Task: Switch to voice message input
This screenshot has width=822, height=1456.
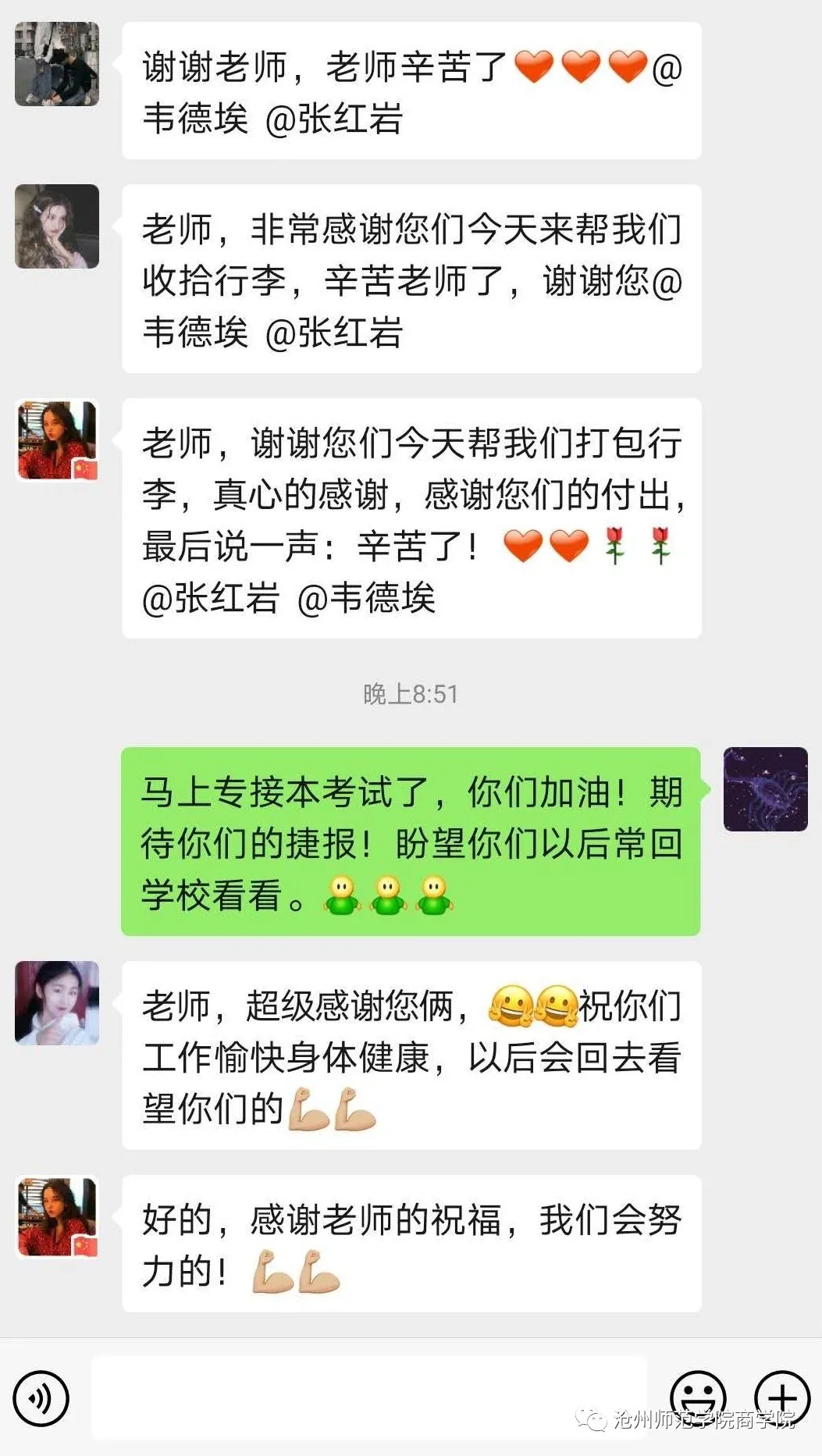Action: point(41,1398)
